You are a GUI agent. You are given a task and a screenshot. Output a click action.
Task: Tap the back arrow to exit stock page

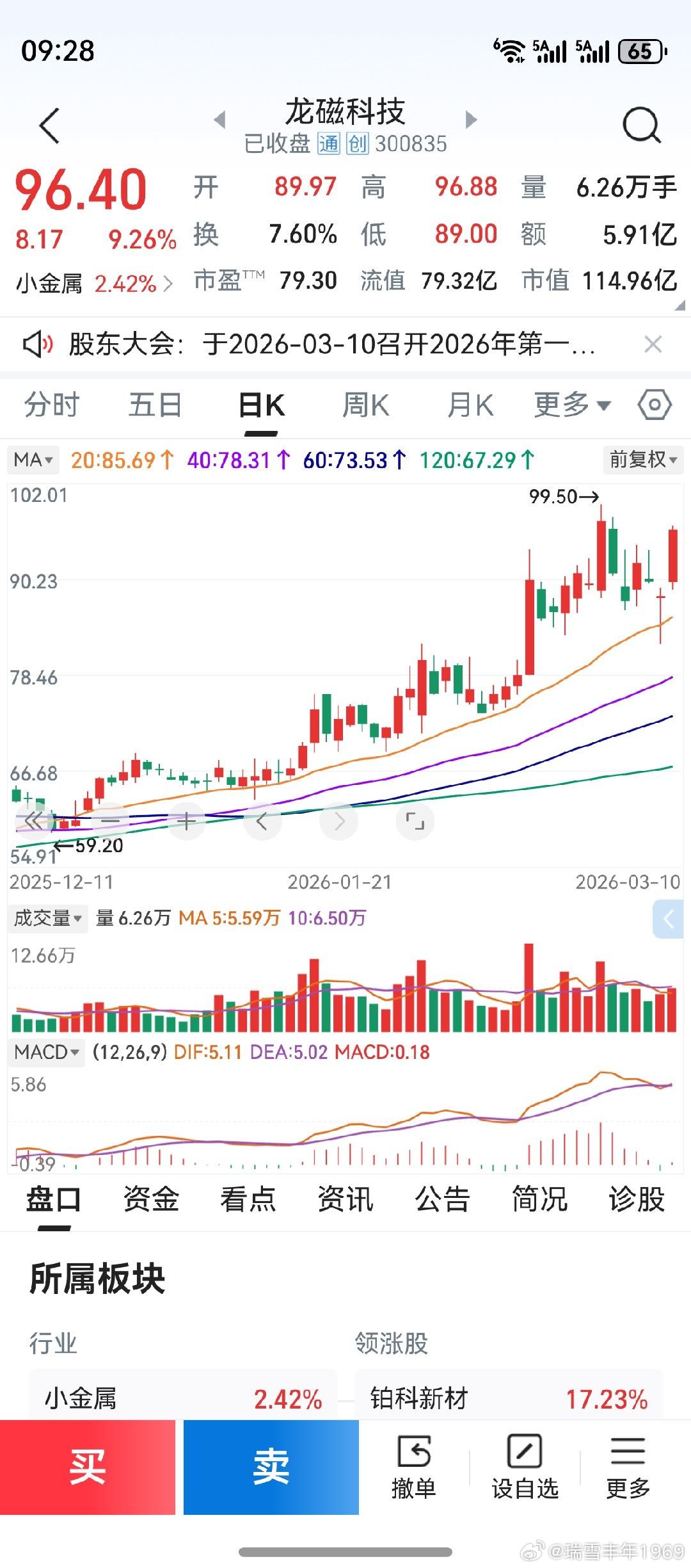coord(50,125)
